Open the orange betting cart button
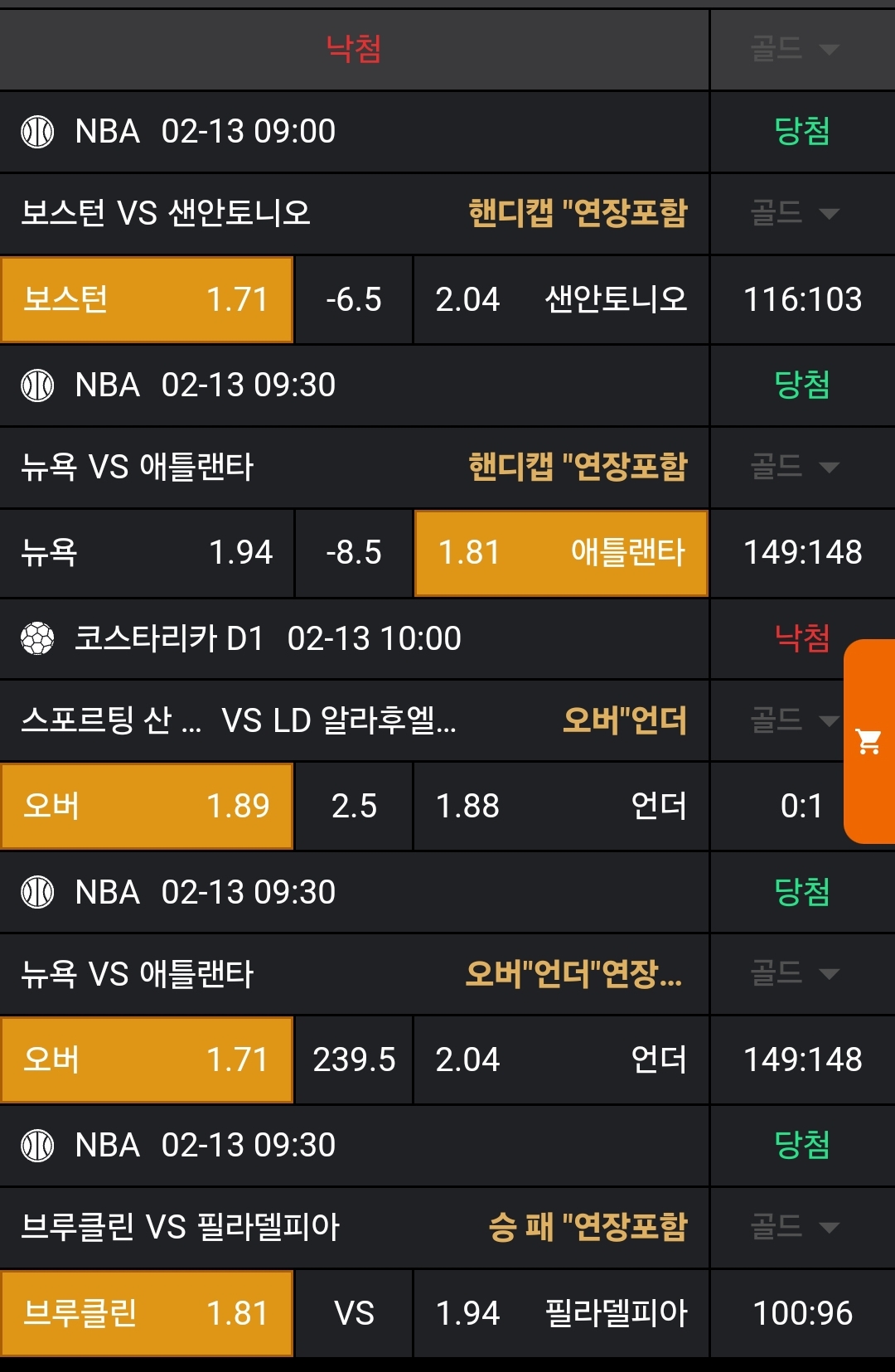This screenshot has height=1372, width=895. pos(869,741)
